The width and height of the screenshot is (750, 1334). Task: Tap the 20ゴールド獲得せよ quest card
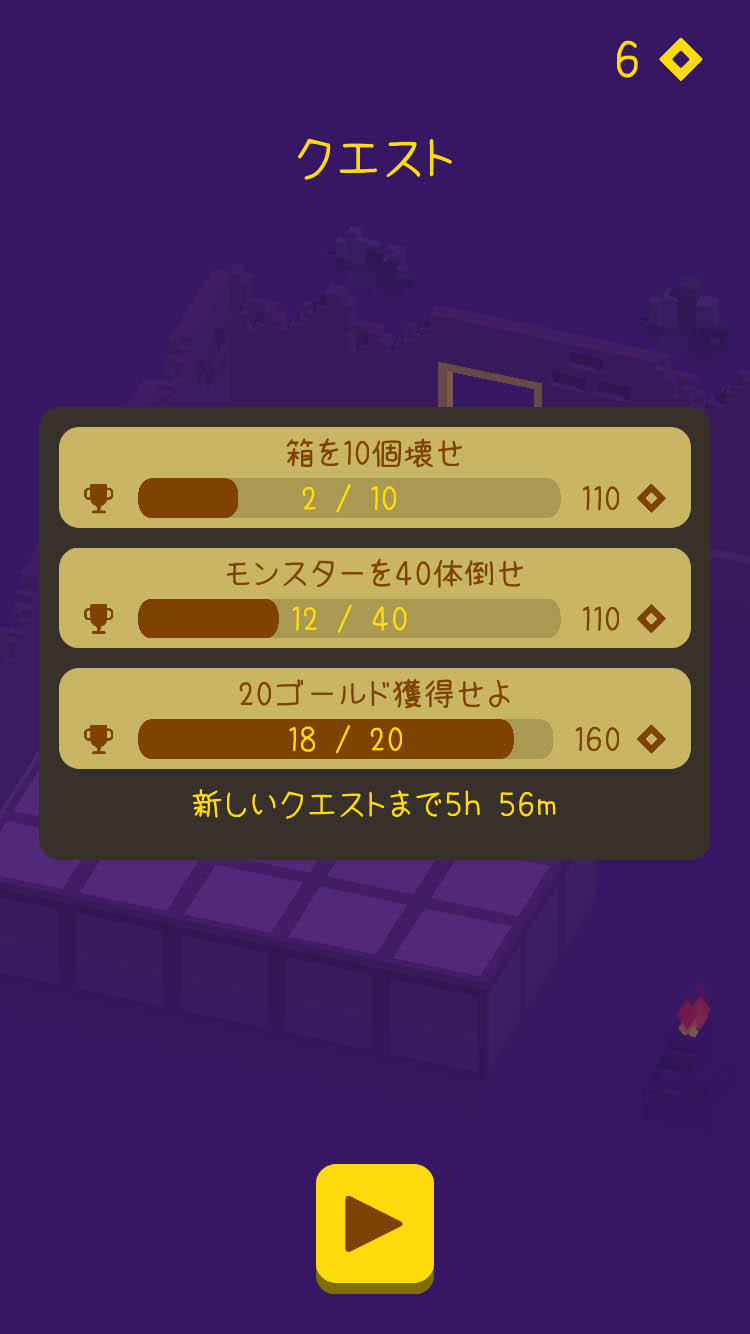pos(375,718)
